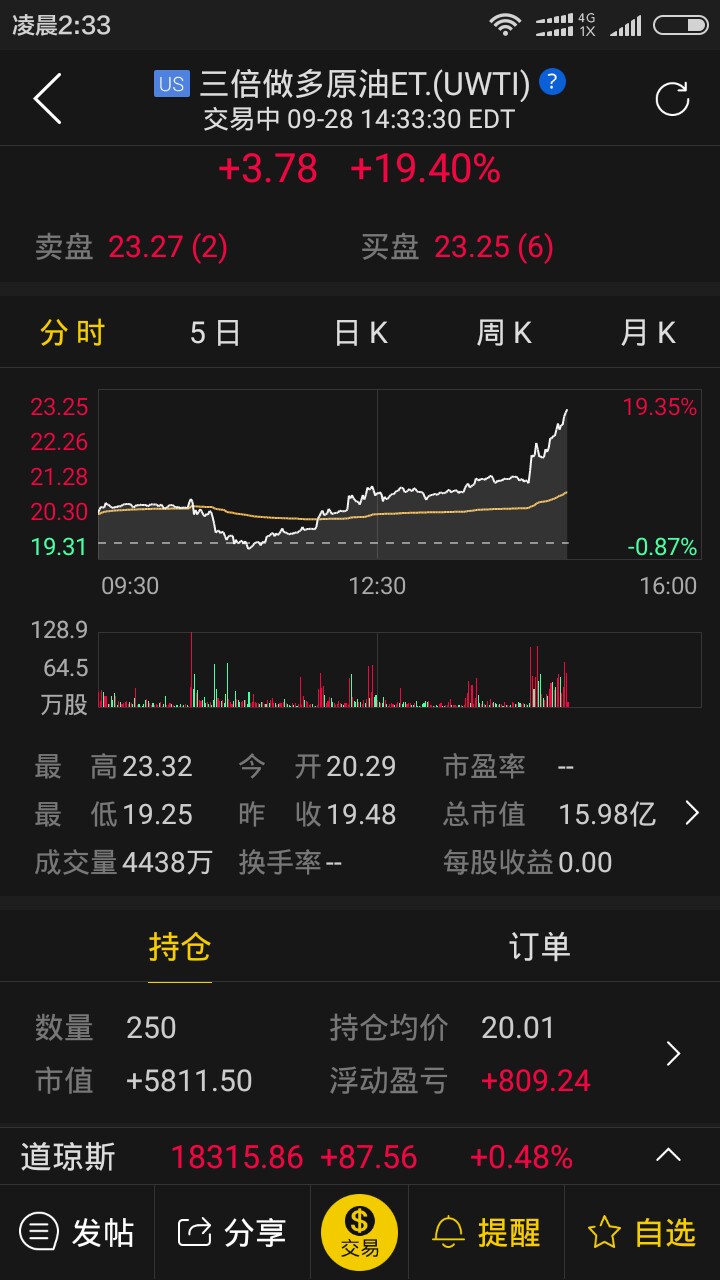This screenshot has width=720, height=1280.
Task: Select the 订单 orders tab
Action: [x=540, y=946]
